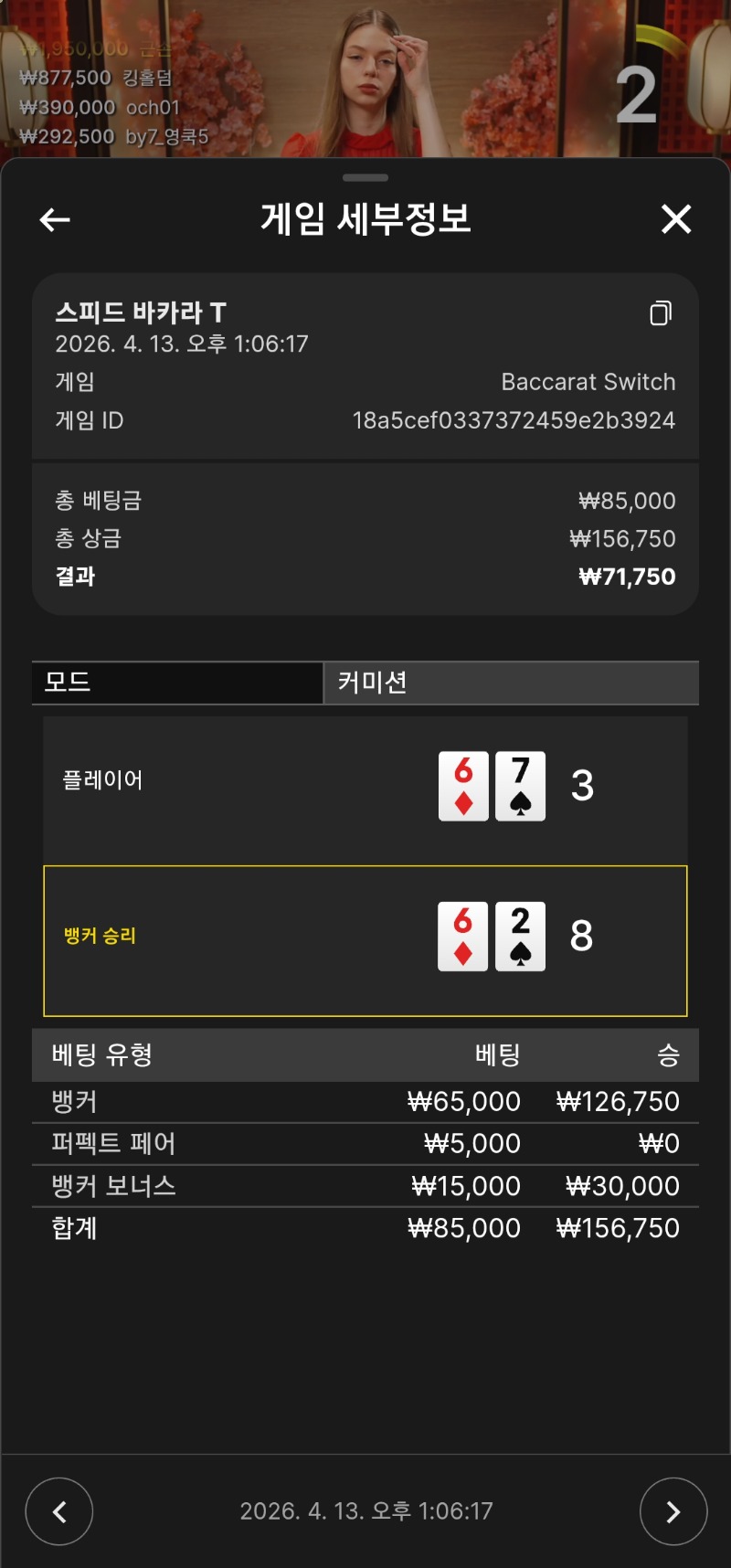Show the previous game record

(59, 1512)
